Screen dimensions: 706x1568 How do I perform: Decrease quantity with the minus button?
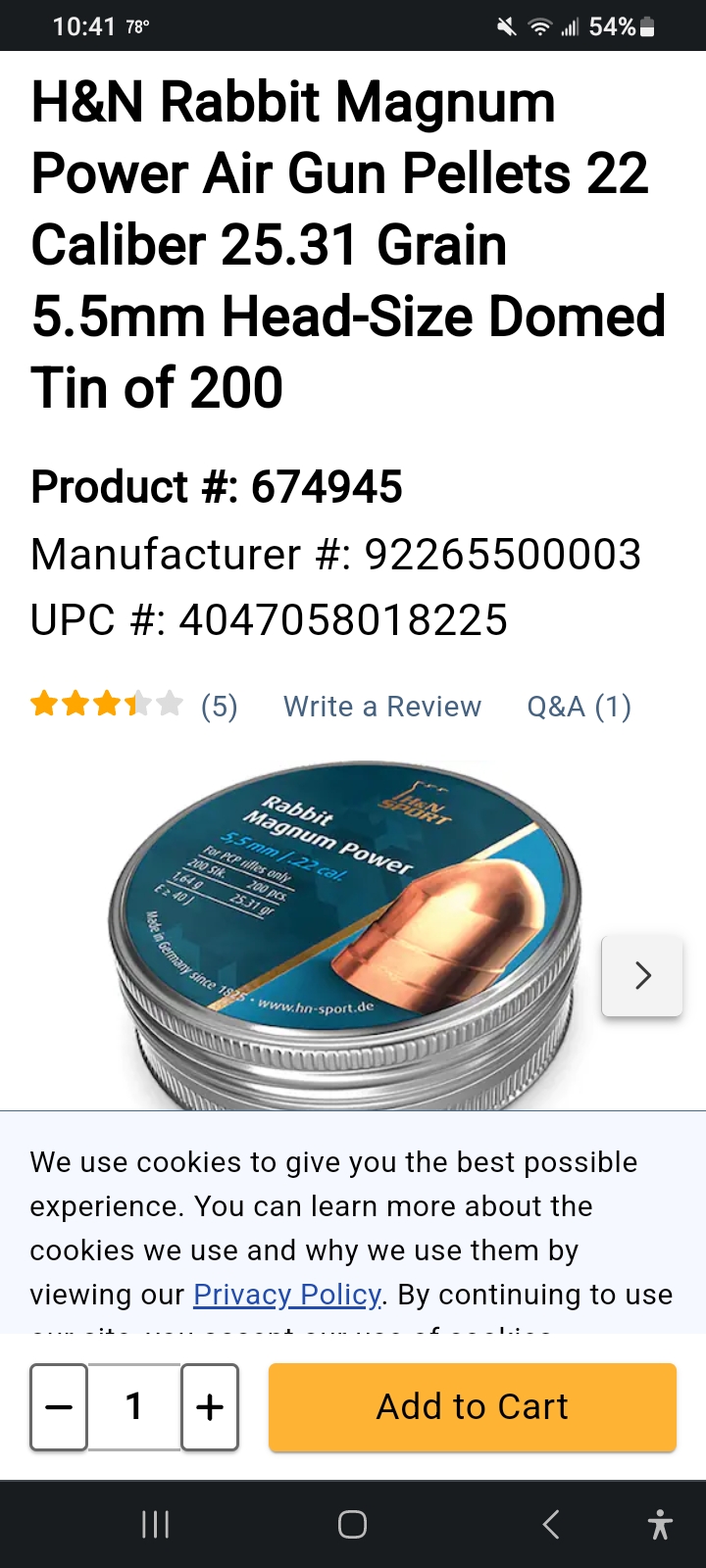point(59,1407)
